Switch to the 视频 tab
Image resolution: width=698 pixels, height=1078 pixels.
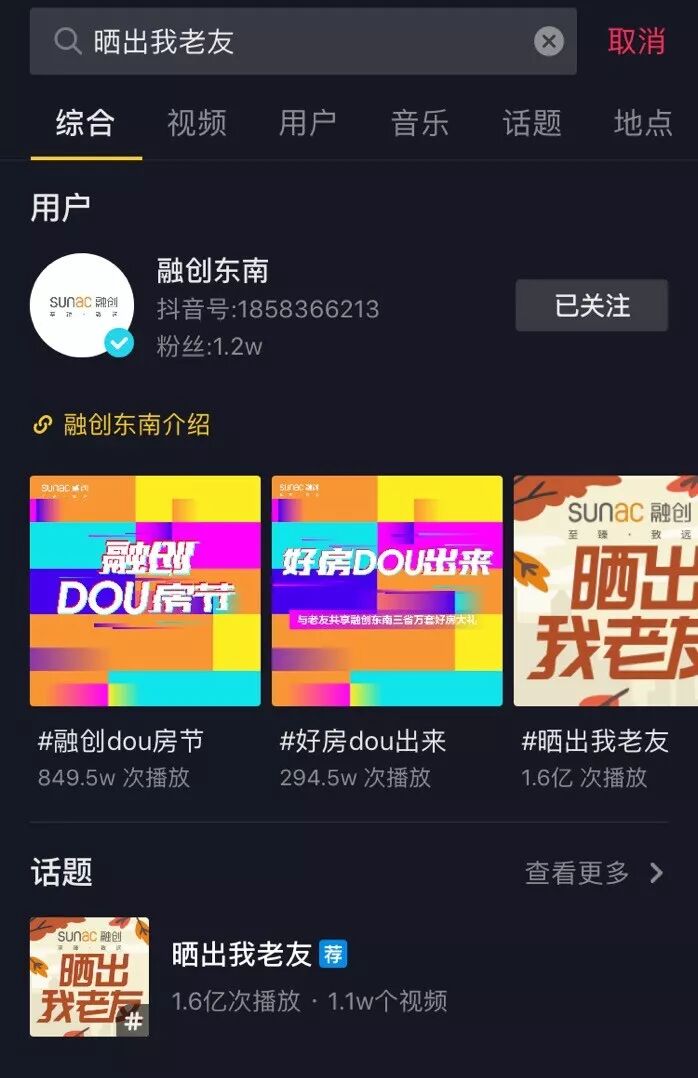tap(197, 123)
